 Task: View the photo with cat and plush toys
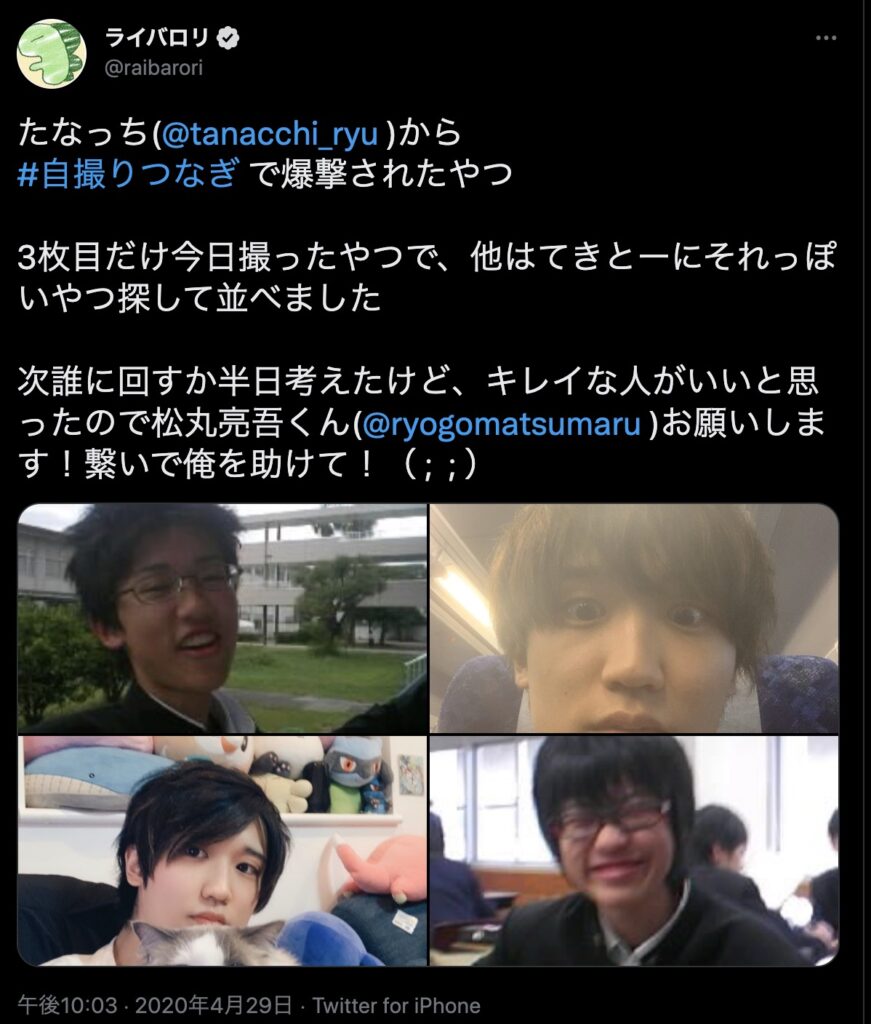click(222, 851)
